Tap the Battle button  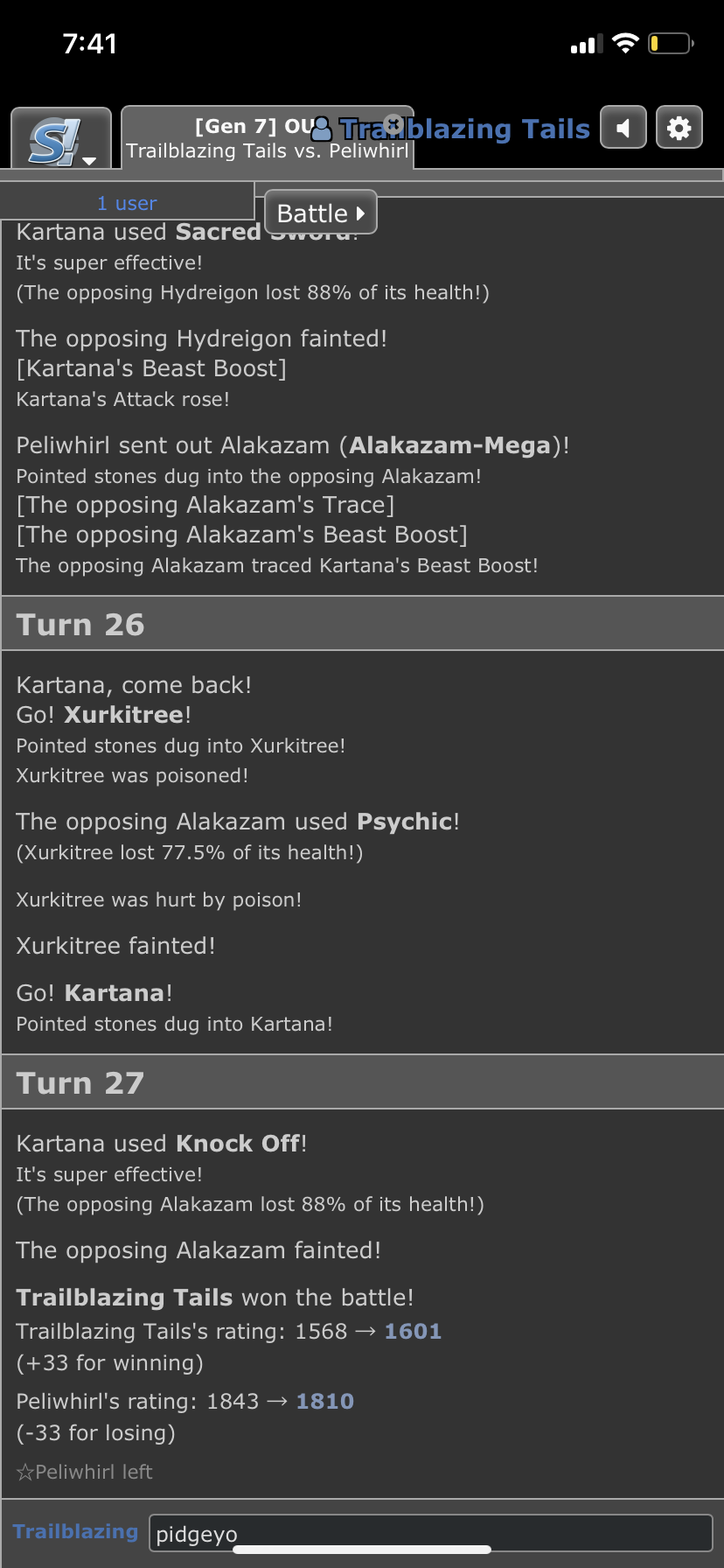(320, 213)
